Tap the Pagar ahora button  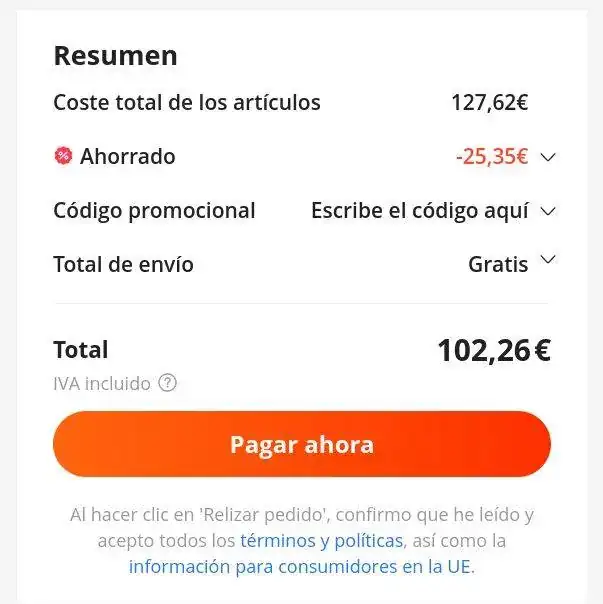click(x=302, y=444)
